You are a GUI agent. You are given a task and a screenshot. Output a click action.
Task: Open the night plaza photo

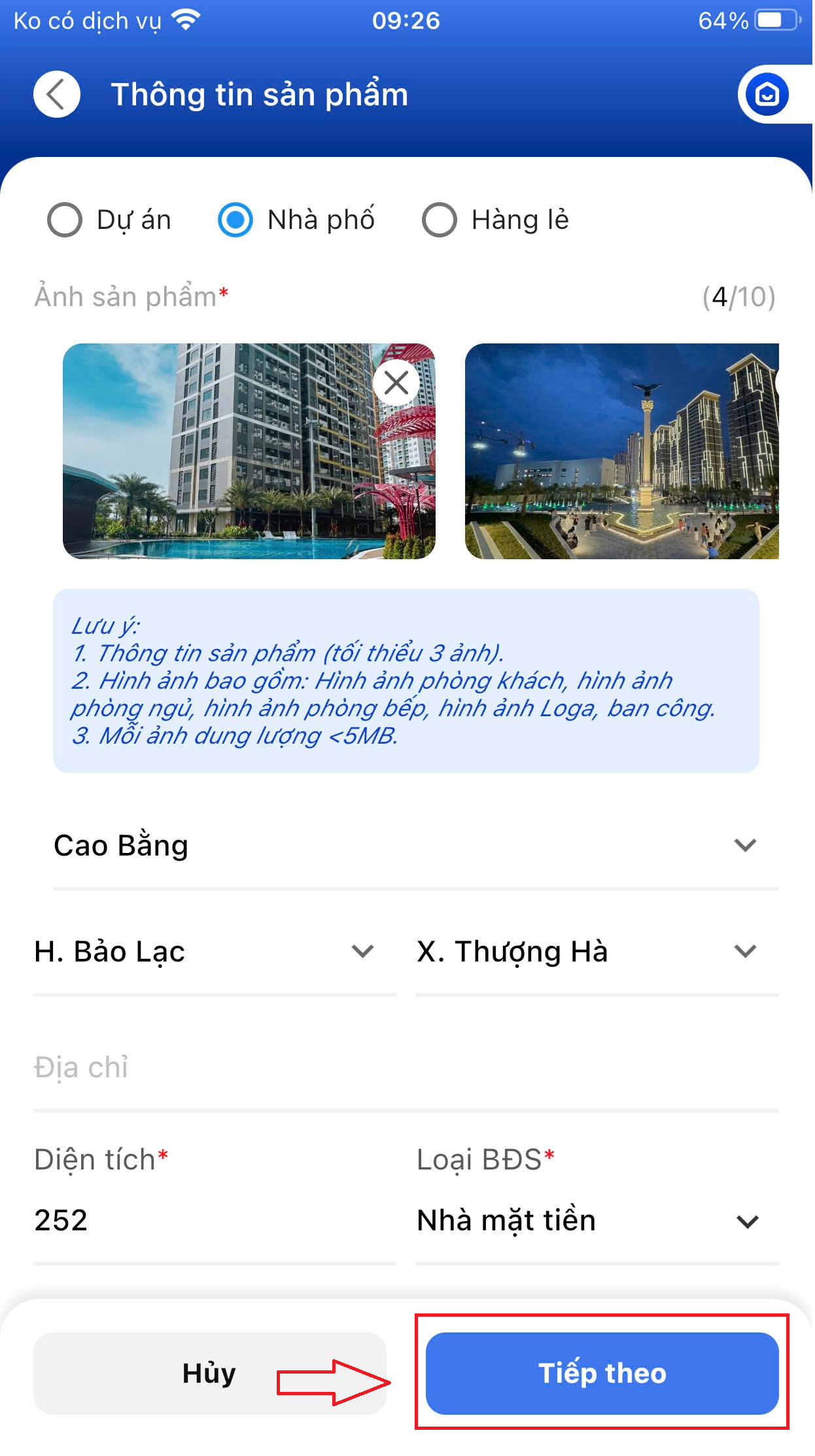click(621, 451)
